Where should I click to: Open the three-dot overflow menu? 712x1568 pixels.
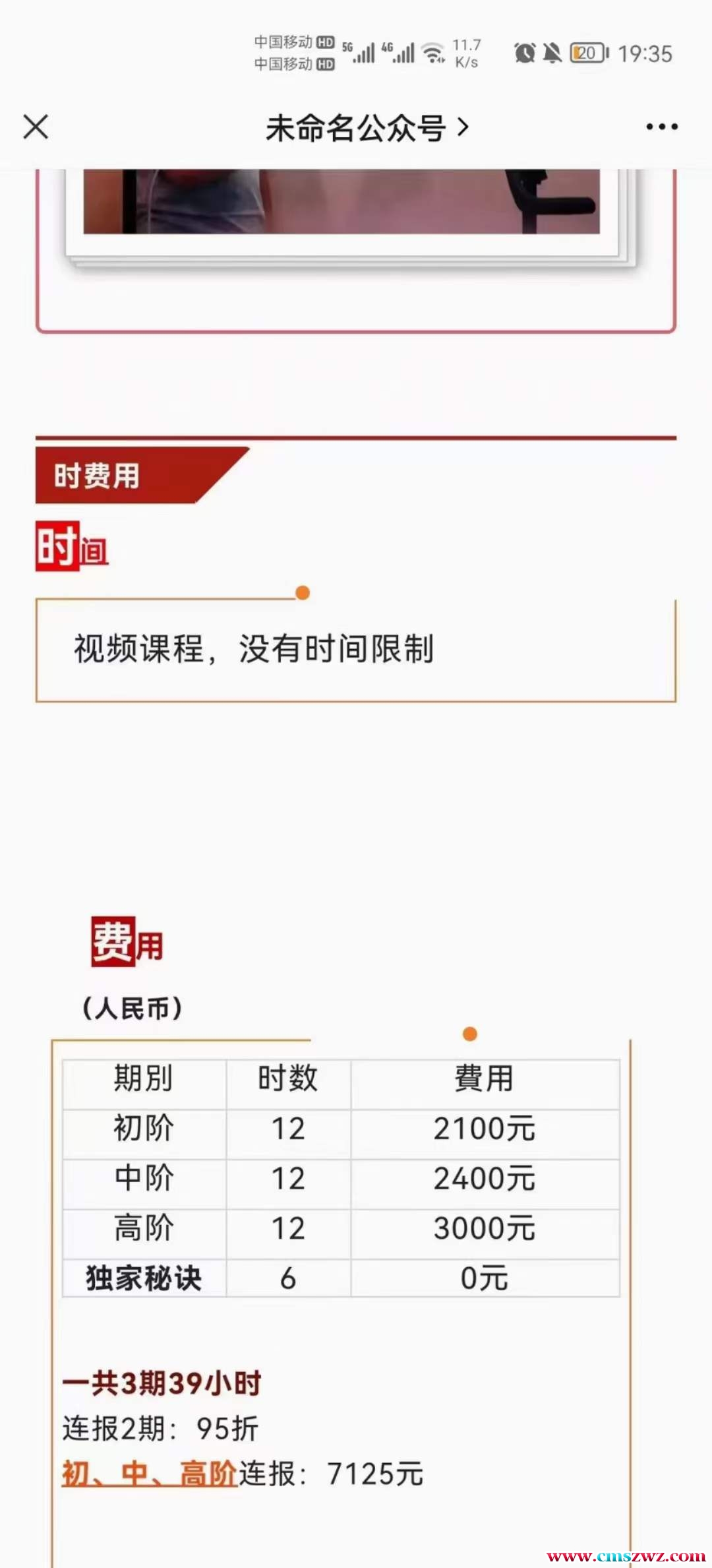[x=661, y=127]
